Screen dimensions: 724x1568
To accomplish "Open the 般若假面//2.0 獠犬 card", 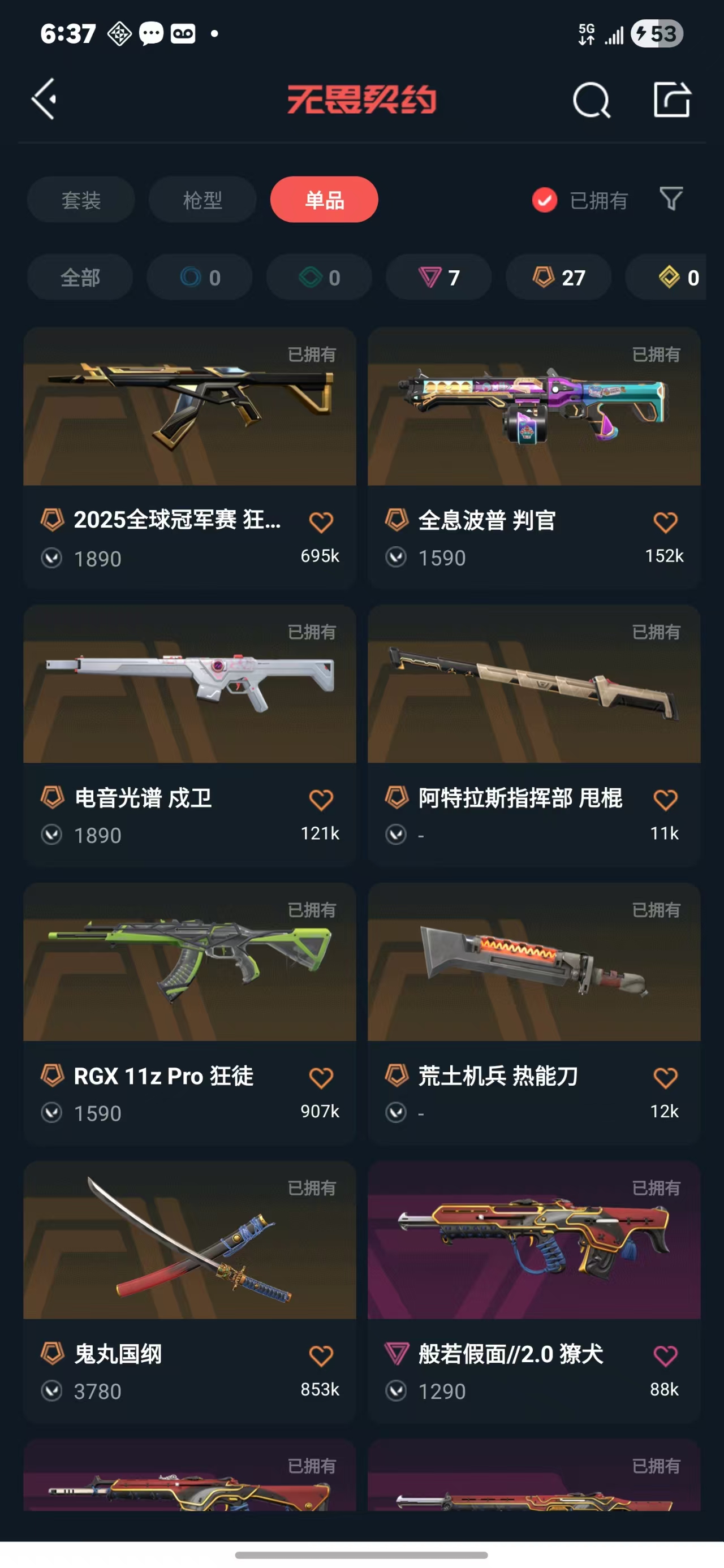I will click(x=534, y=1291).
